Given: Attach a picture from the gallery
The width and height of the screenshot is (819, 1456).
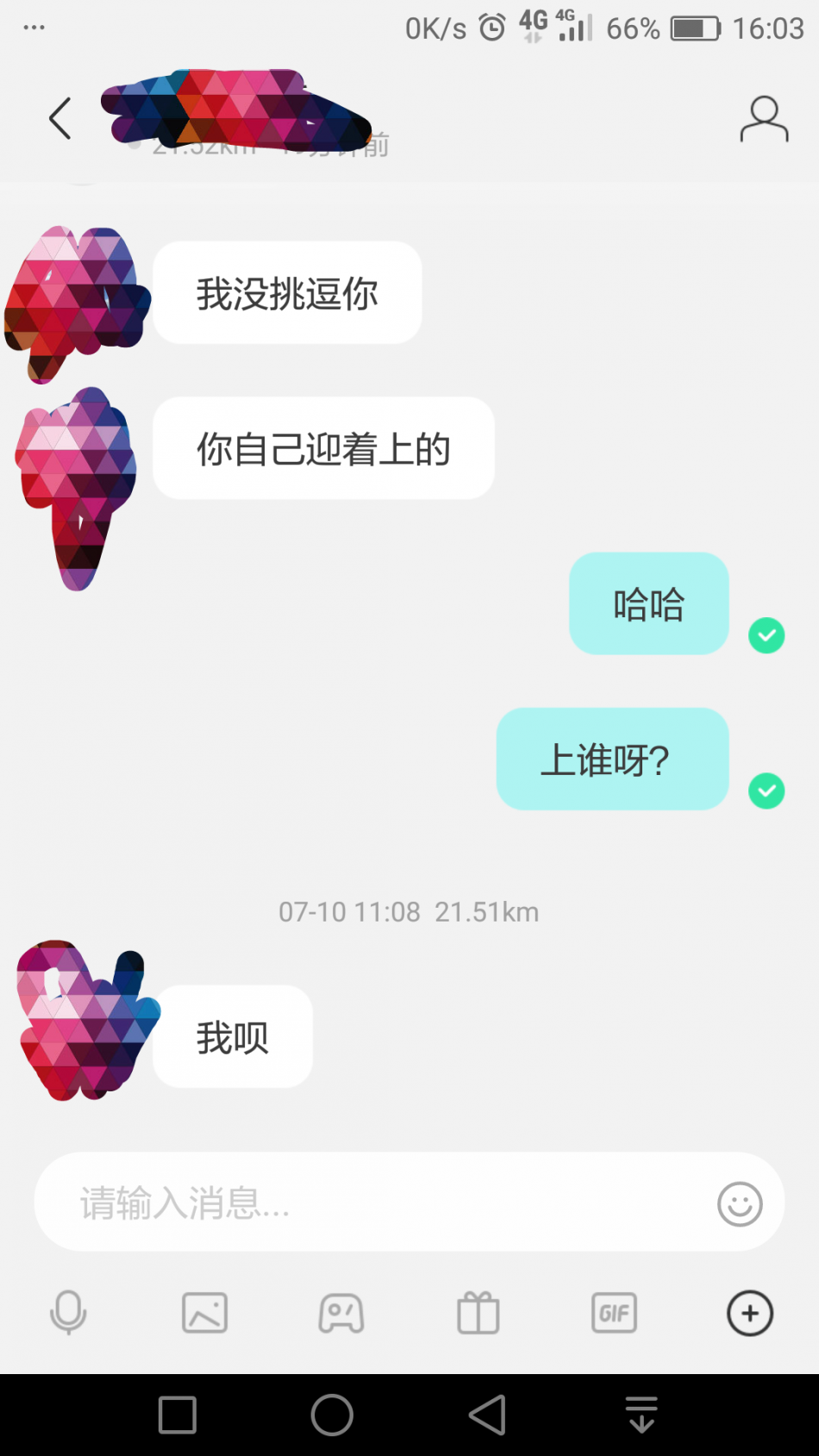Looking at the screenshot, I should click(205, 1313).
